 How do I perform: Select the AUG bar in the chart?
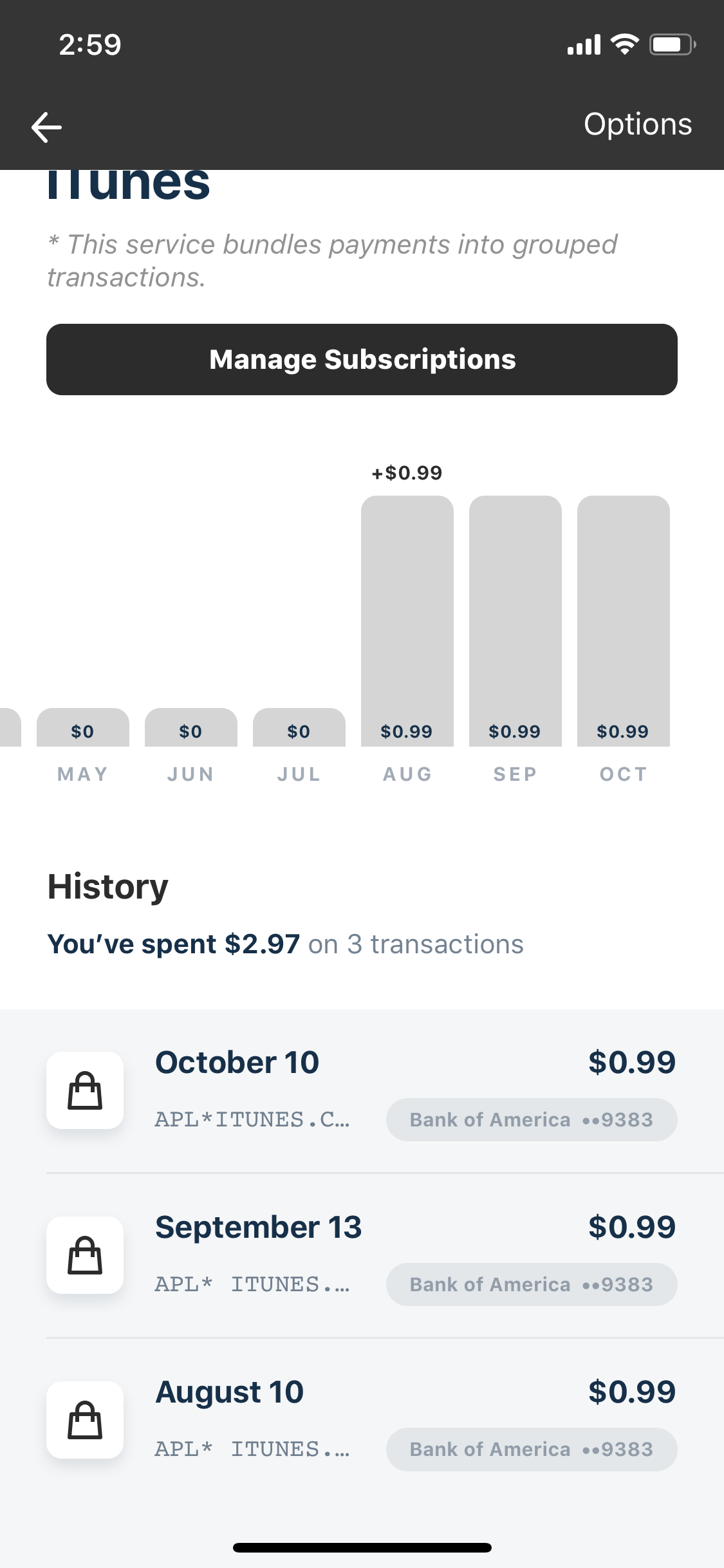point(407,621)
